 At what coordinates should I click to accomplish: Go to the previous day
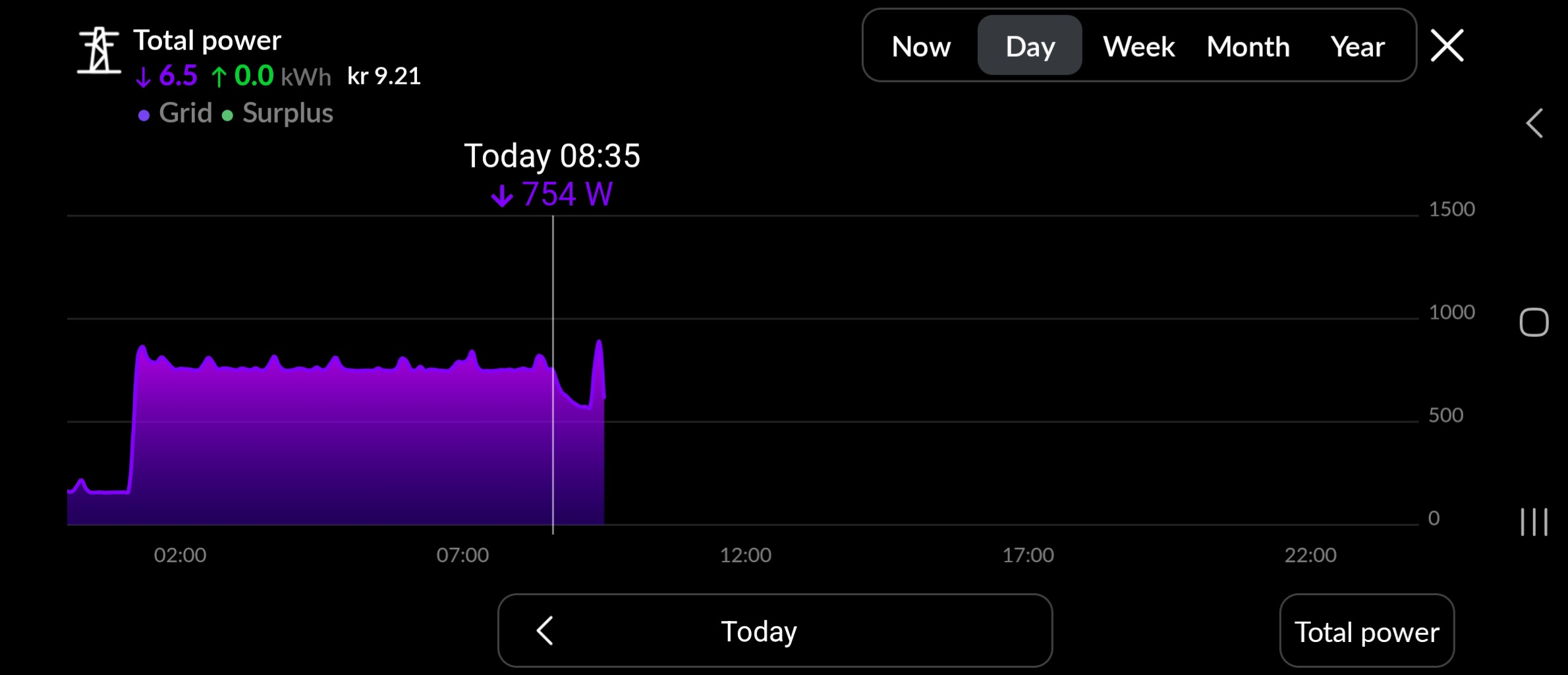545,631
